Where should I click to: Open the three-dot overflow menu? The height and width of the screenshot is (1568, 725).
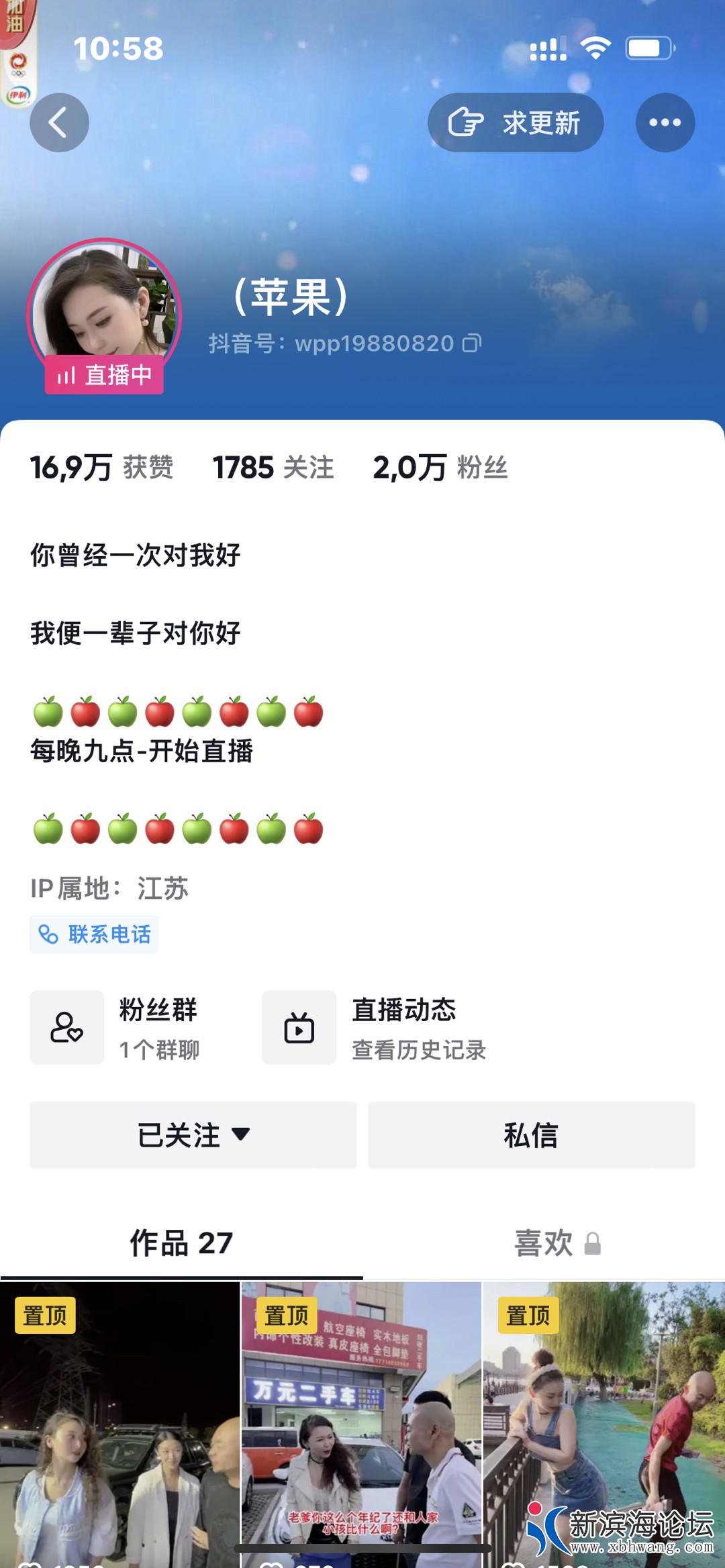665,123
